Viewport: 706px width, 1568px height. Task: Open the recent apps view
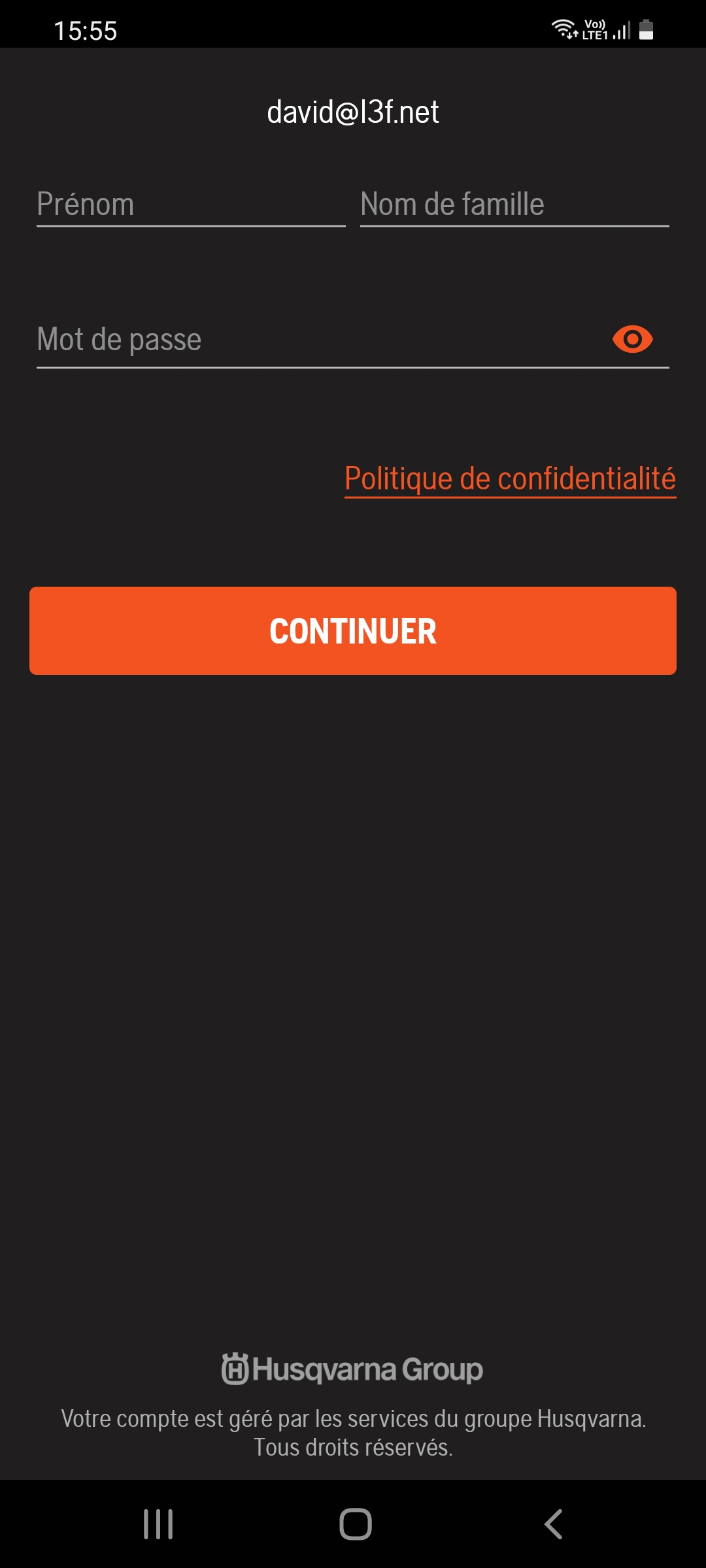tap(158, 1524)
